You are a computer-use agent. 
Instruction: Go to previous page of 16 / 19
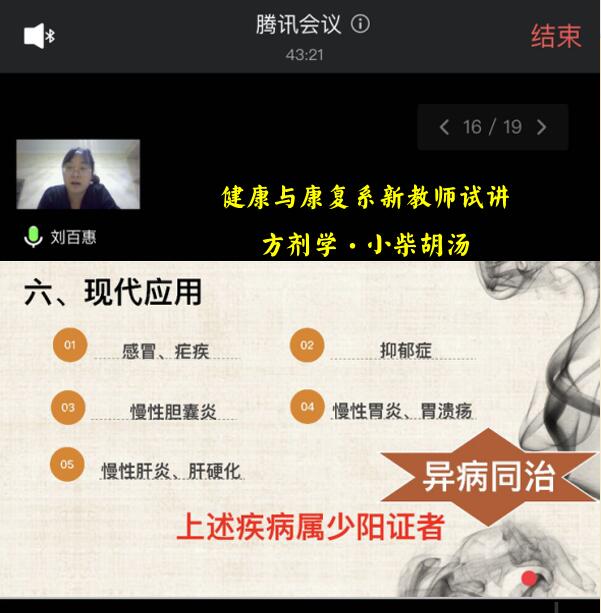tap(445, 127)
